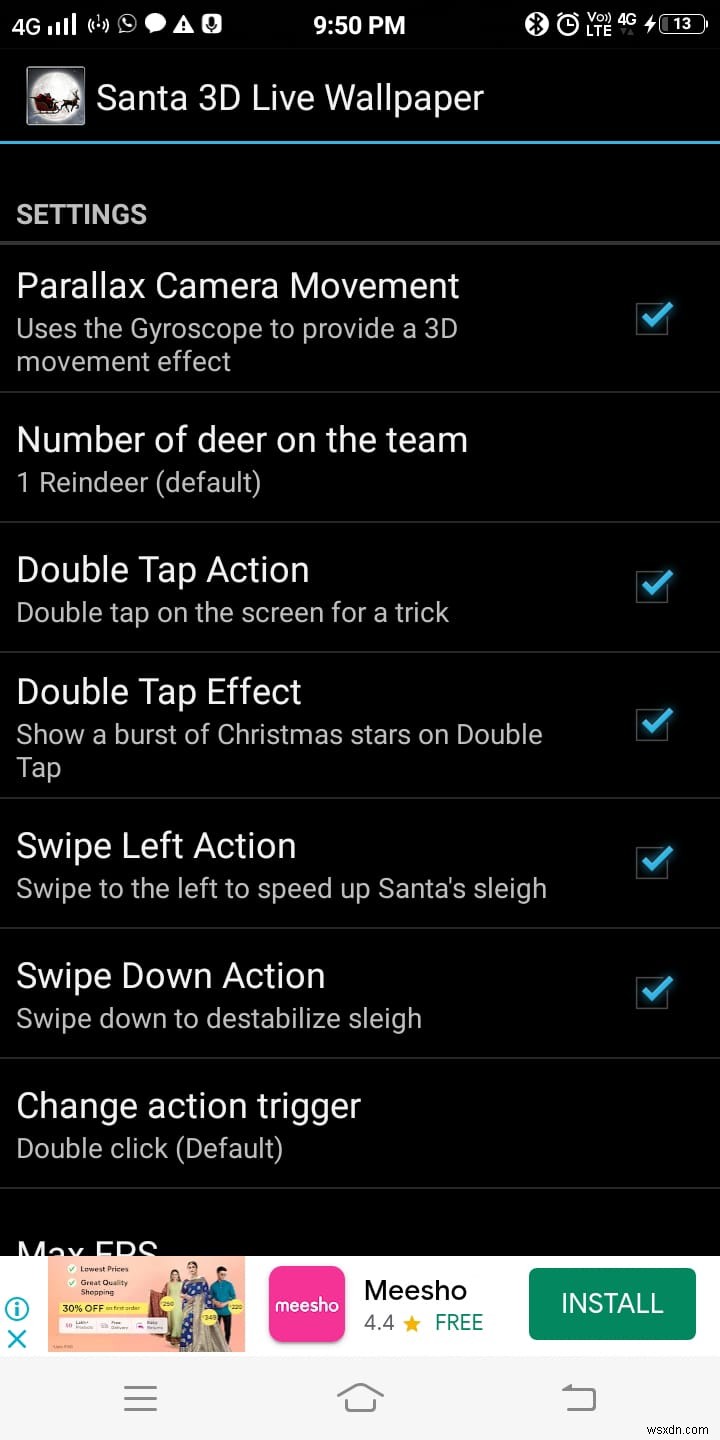Tap the home navigation icon
Viewport: 720px width, 1440px height.
(x=360, y=1398)
